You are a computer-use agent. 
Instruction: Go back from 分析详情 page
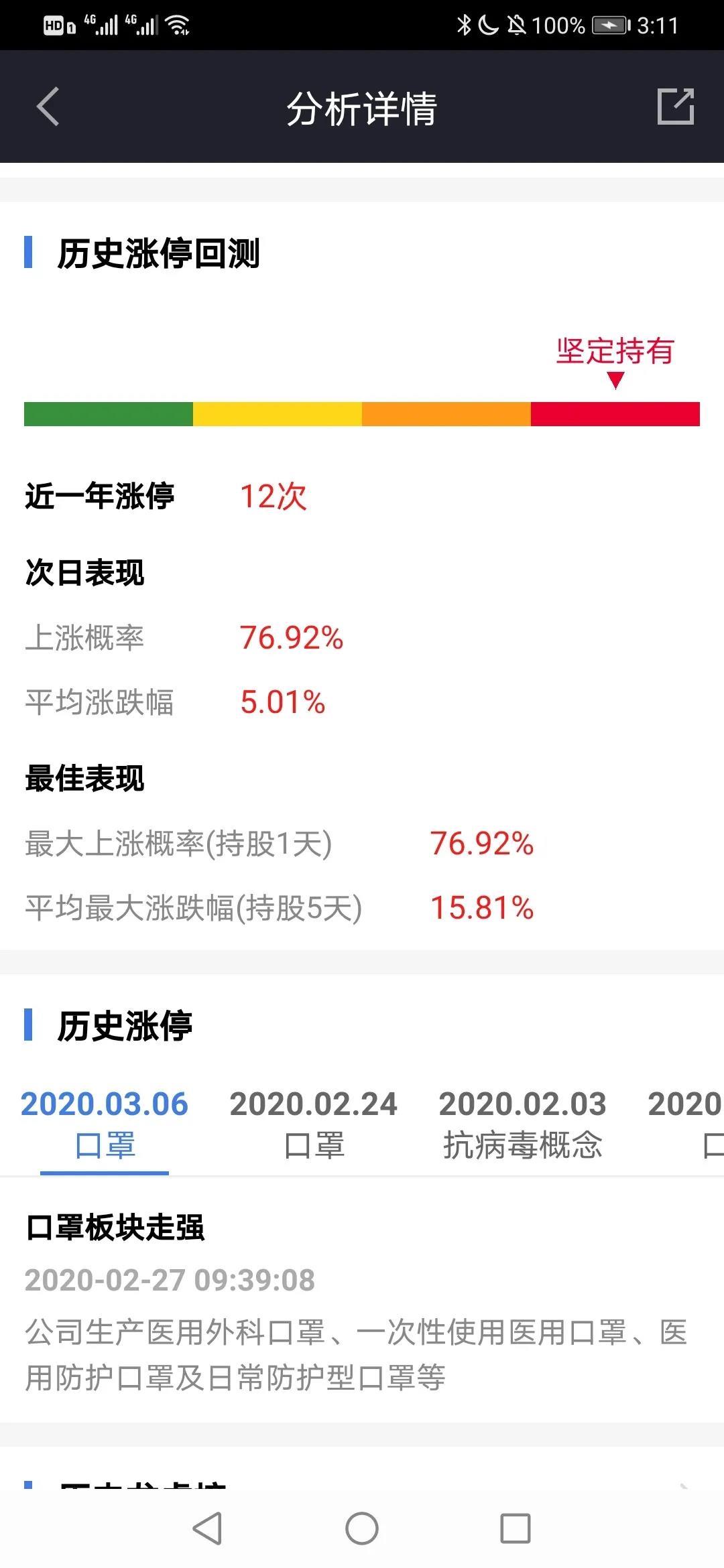tap(48, 107)
